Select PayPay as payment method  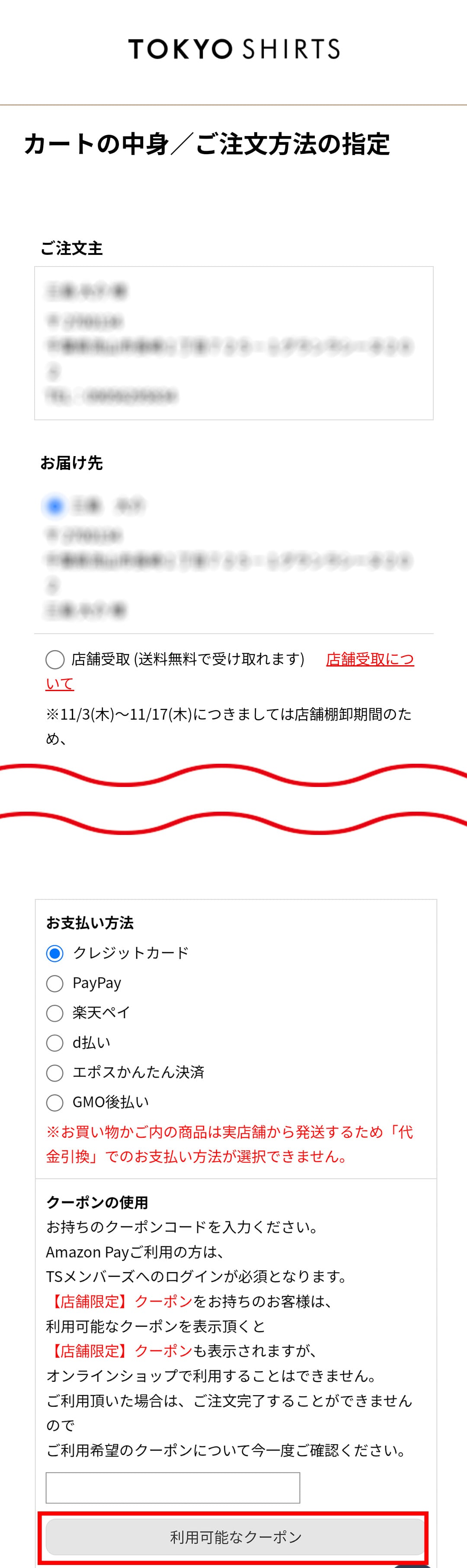55,983
